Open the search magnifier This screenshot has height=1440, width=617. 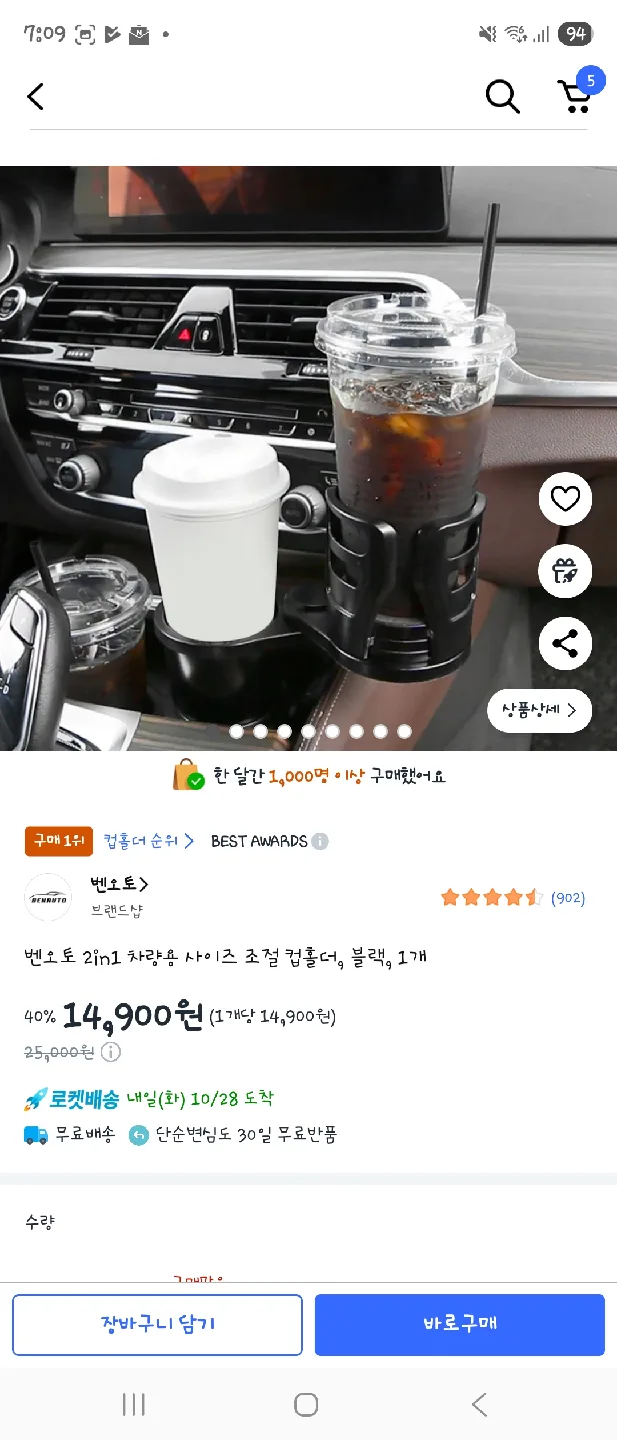coord(502,97)
